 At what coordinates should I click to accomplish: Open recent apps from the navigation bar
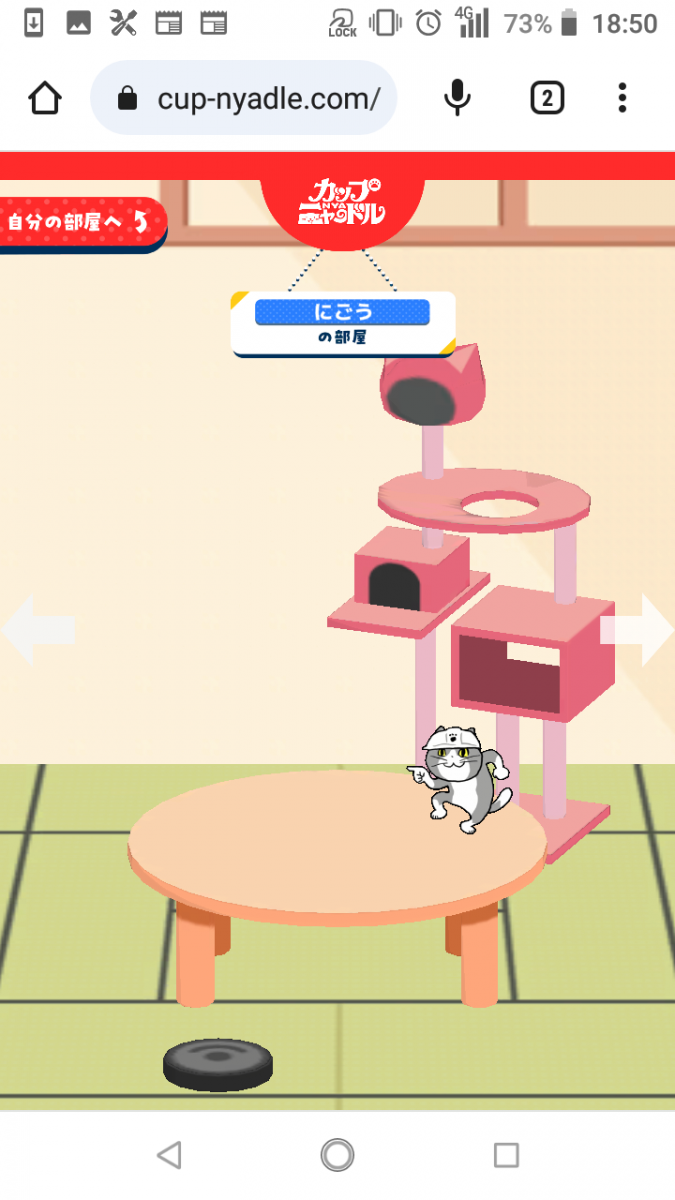506,1156
